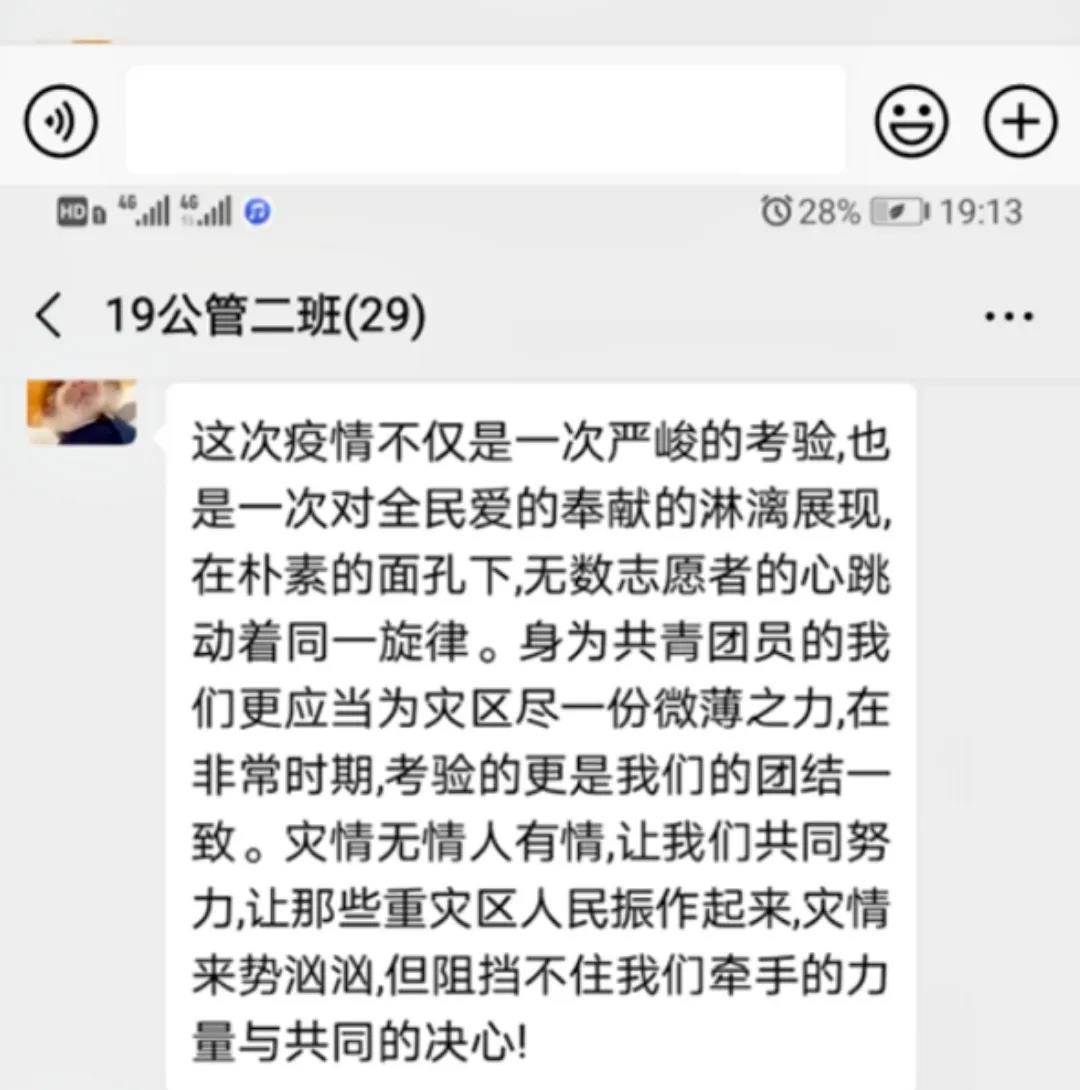Tap the back arrow to leave the chat
This screenshot has width=1080, height=1090.
(47, 313)
